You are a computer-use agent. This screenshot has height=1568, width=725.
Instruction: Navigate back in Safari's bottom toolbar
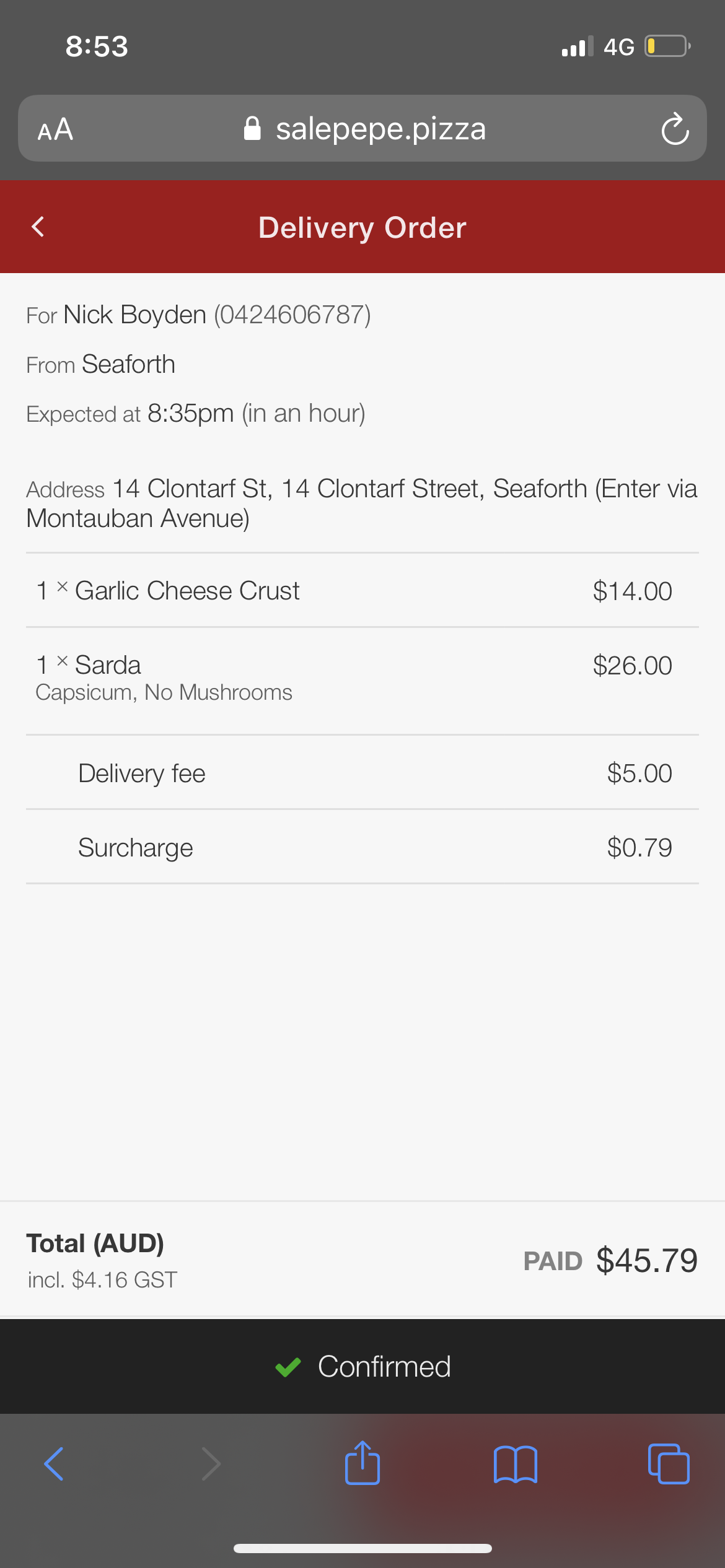54,1464
